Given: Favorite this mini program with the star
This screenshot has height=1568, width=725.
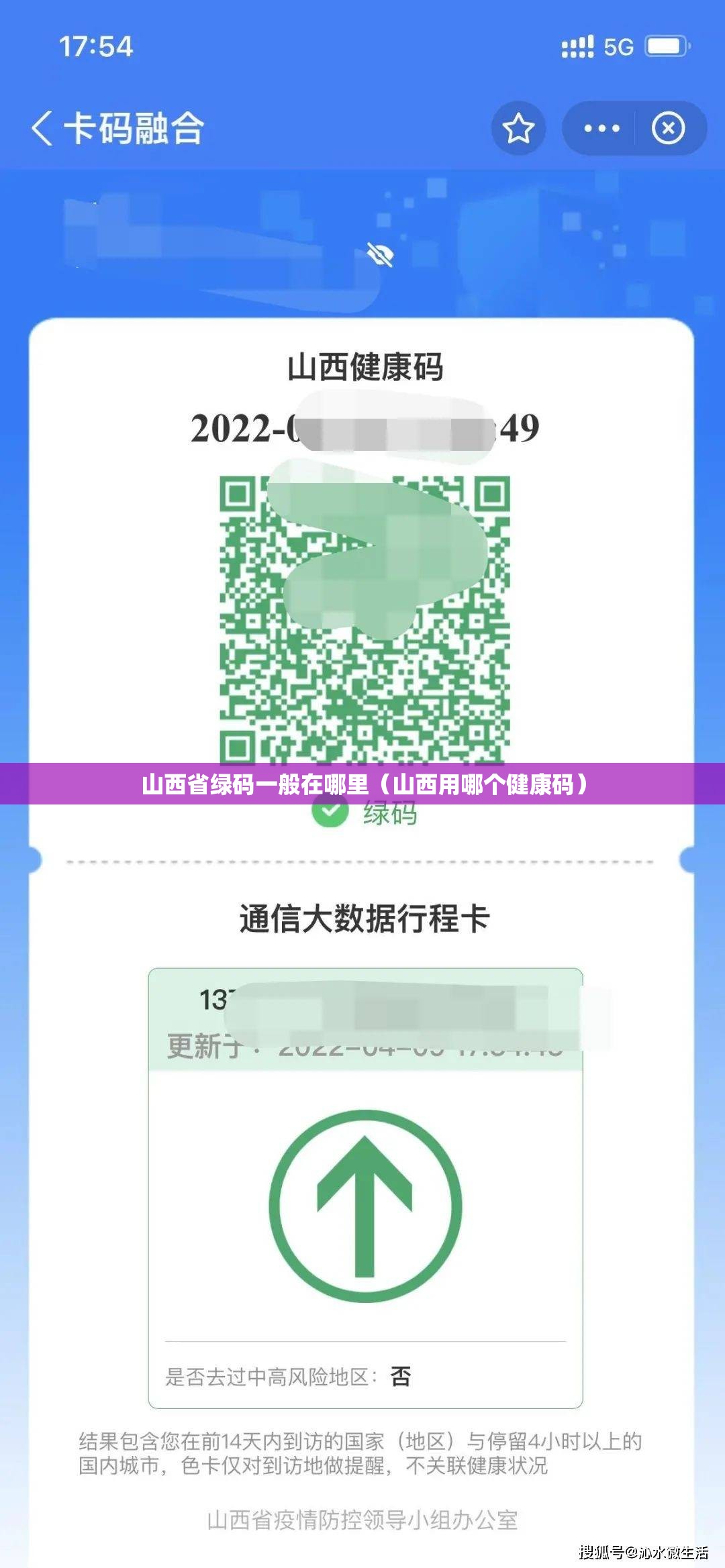Looking at the screenshot, I should 518,128.
